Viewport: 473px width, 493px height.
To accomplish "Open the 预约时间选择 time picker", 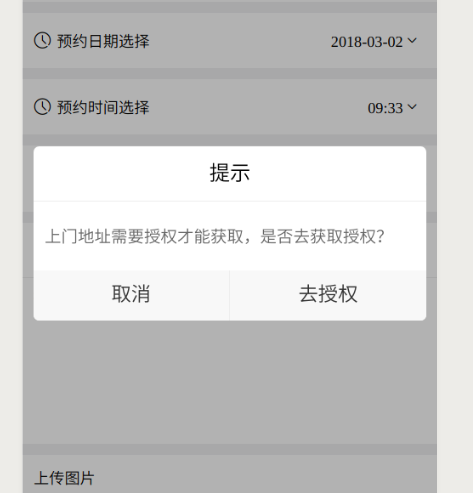I will (230, 107).
